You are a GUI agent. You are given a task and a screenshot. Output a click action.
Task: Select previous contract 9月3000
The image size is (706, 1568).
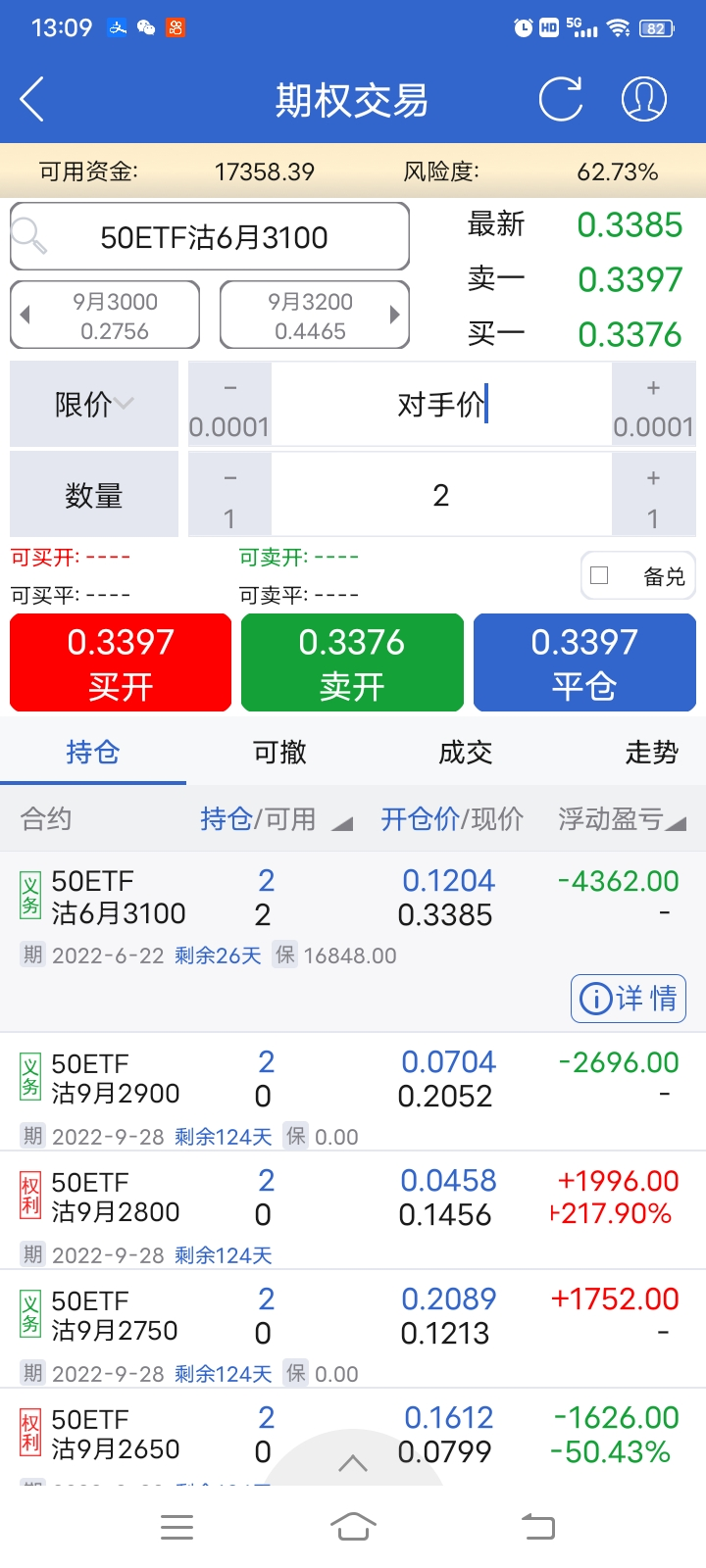click(105, 316)
